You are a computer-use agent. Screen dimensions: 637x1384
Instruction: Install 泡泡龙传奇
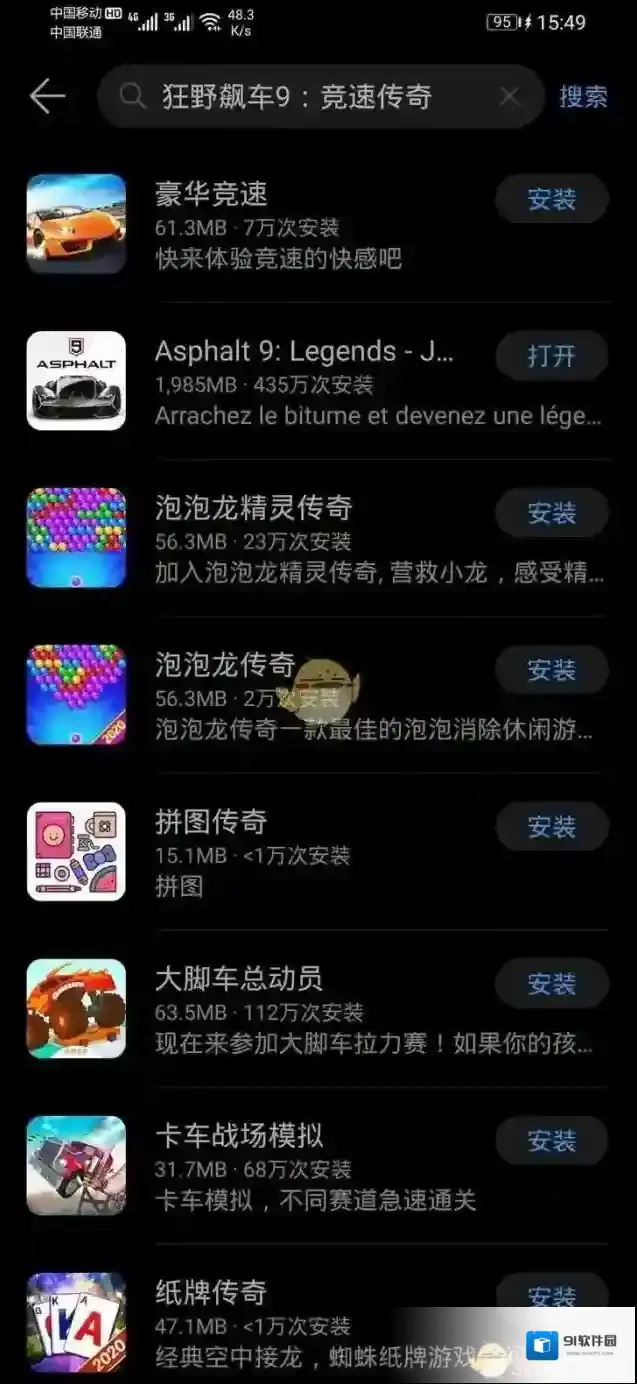[552, 670]
